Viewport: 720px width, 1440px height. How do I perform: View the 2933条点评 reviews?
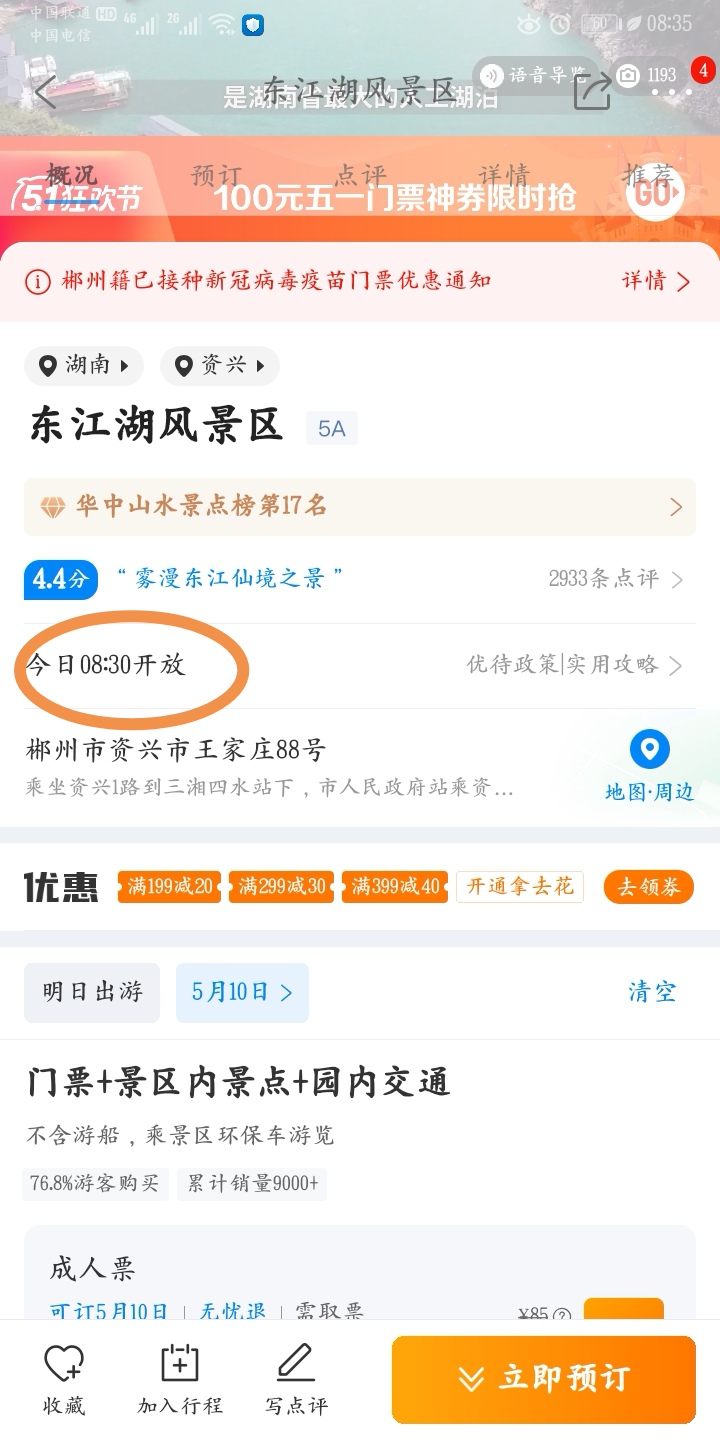616,579
